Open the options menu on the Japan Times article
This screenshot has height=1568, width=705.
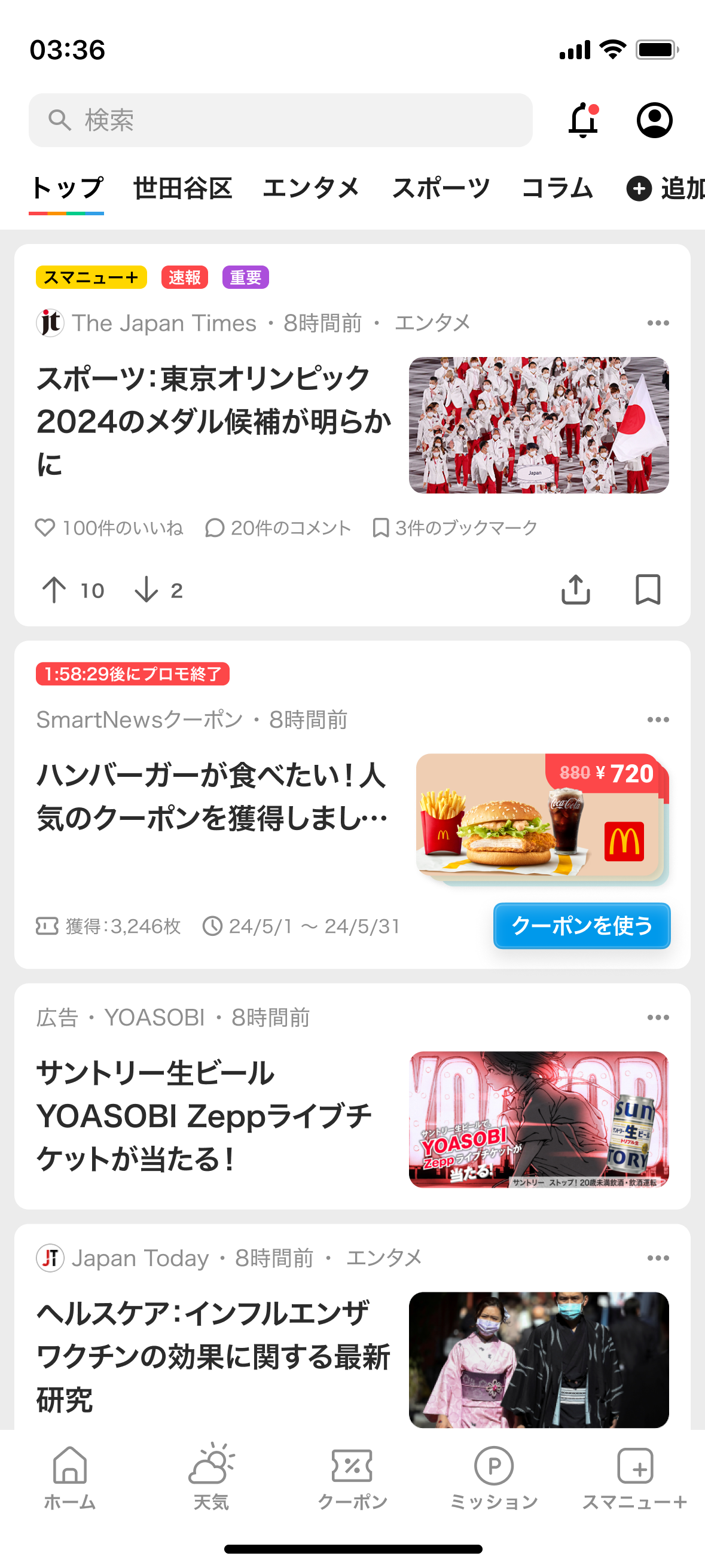(658, 323)
